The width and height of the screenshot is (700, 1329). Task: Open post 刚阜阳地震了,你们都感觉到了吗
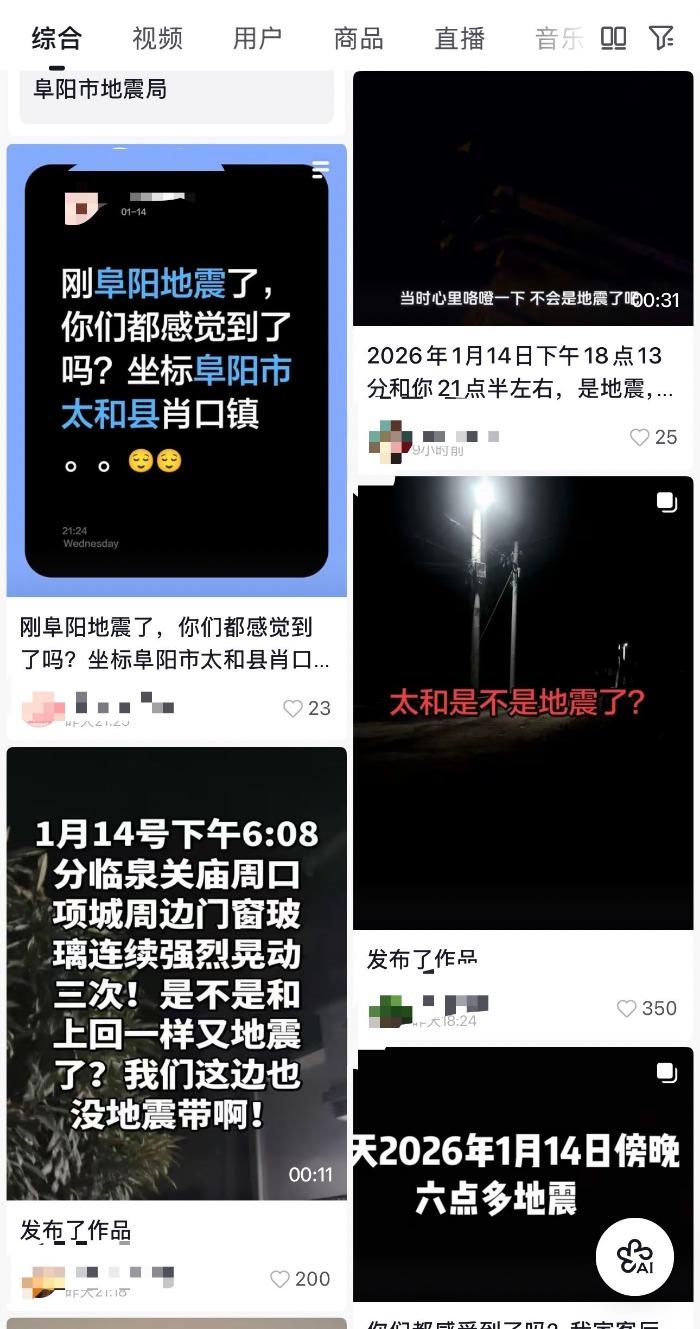point(176,370)
